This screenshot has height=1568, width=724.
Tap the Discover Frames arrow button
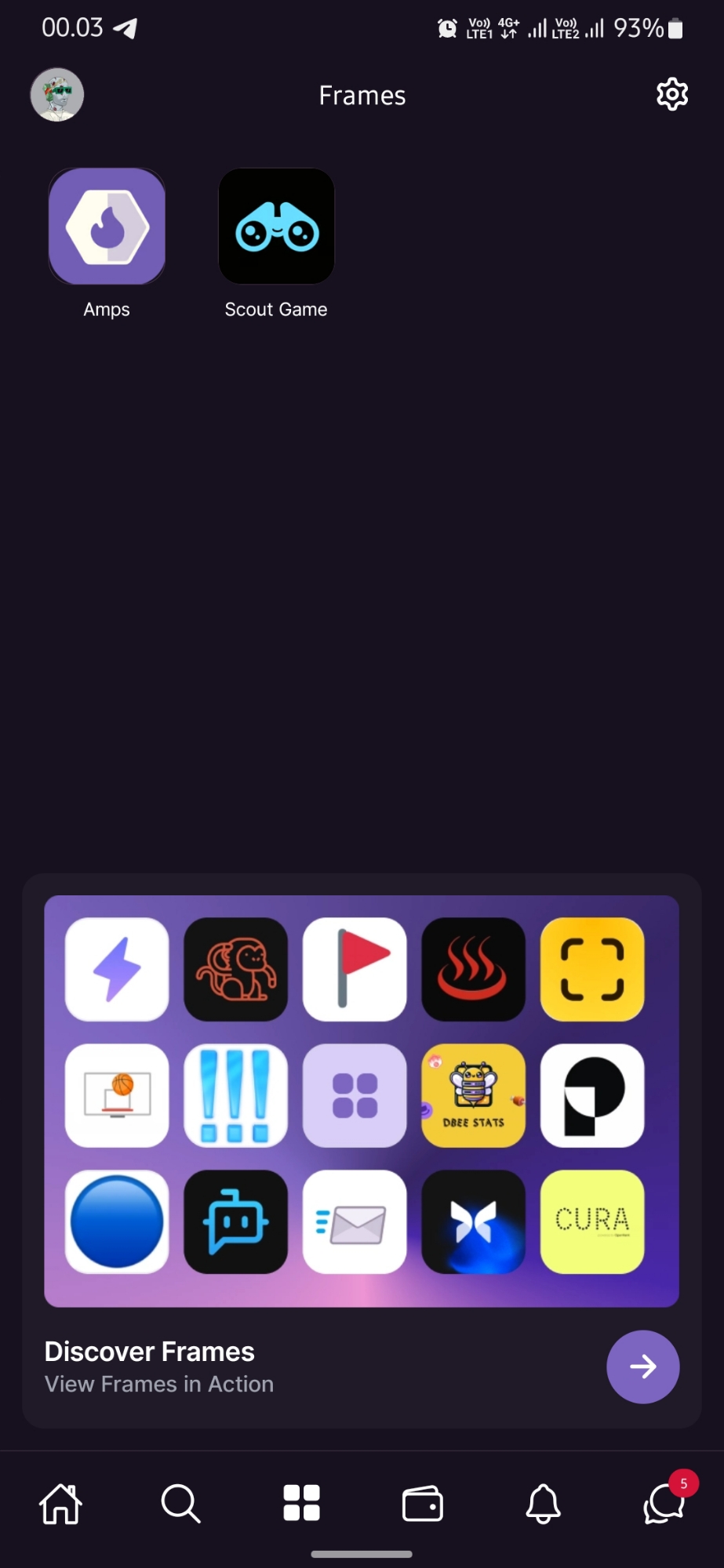(x=642, y=1367)
